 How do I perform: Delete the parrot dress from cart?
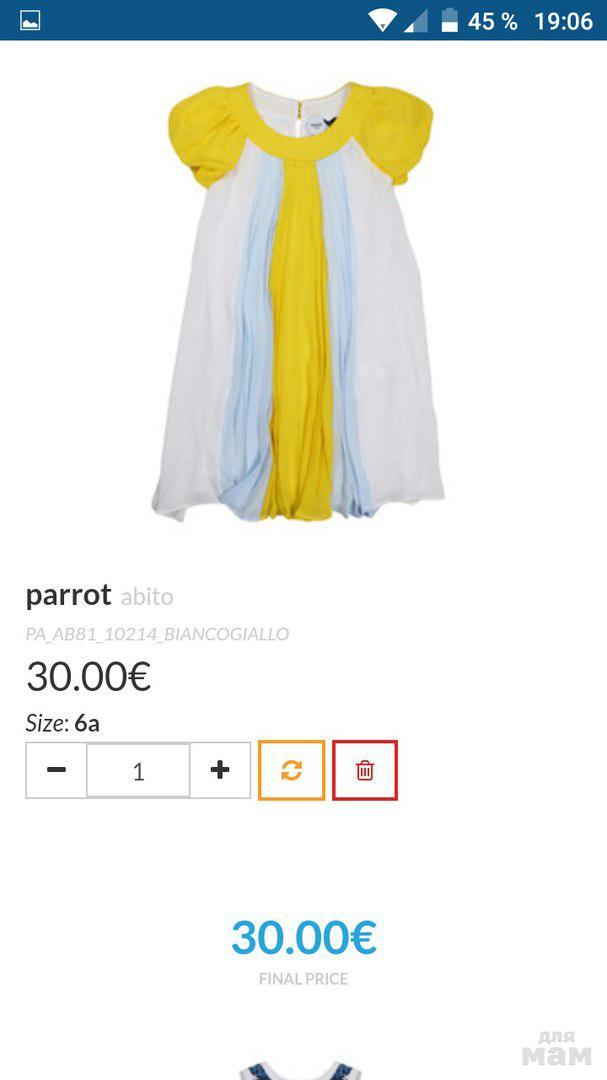tap(365, 770)
